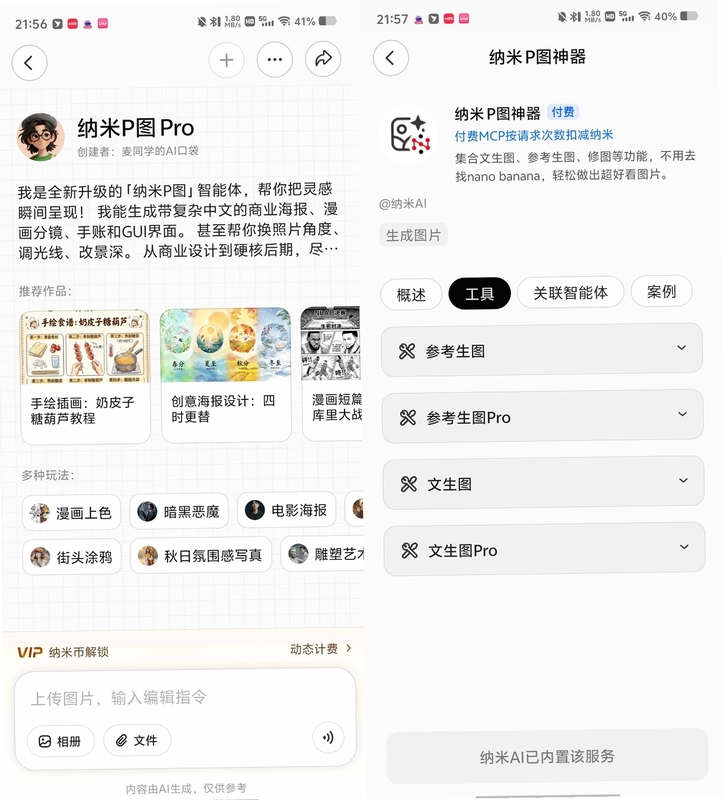Focus the 上传图片，输入编辑指令 input box
Viewport: 723px width, 800px height.
pyautogui.click(x=185, y=697)
